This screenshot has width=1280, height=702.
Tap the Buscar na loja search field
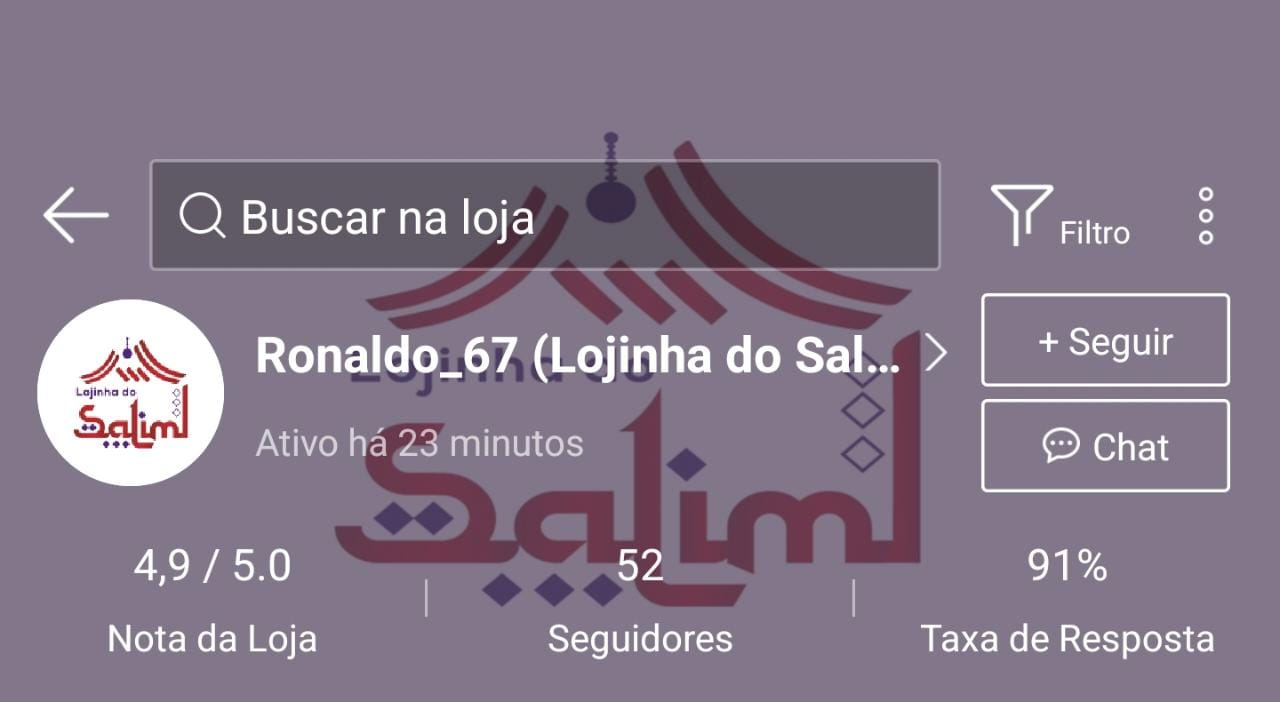545,215
